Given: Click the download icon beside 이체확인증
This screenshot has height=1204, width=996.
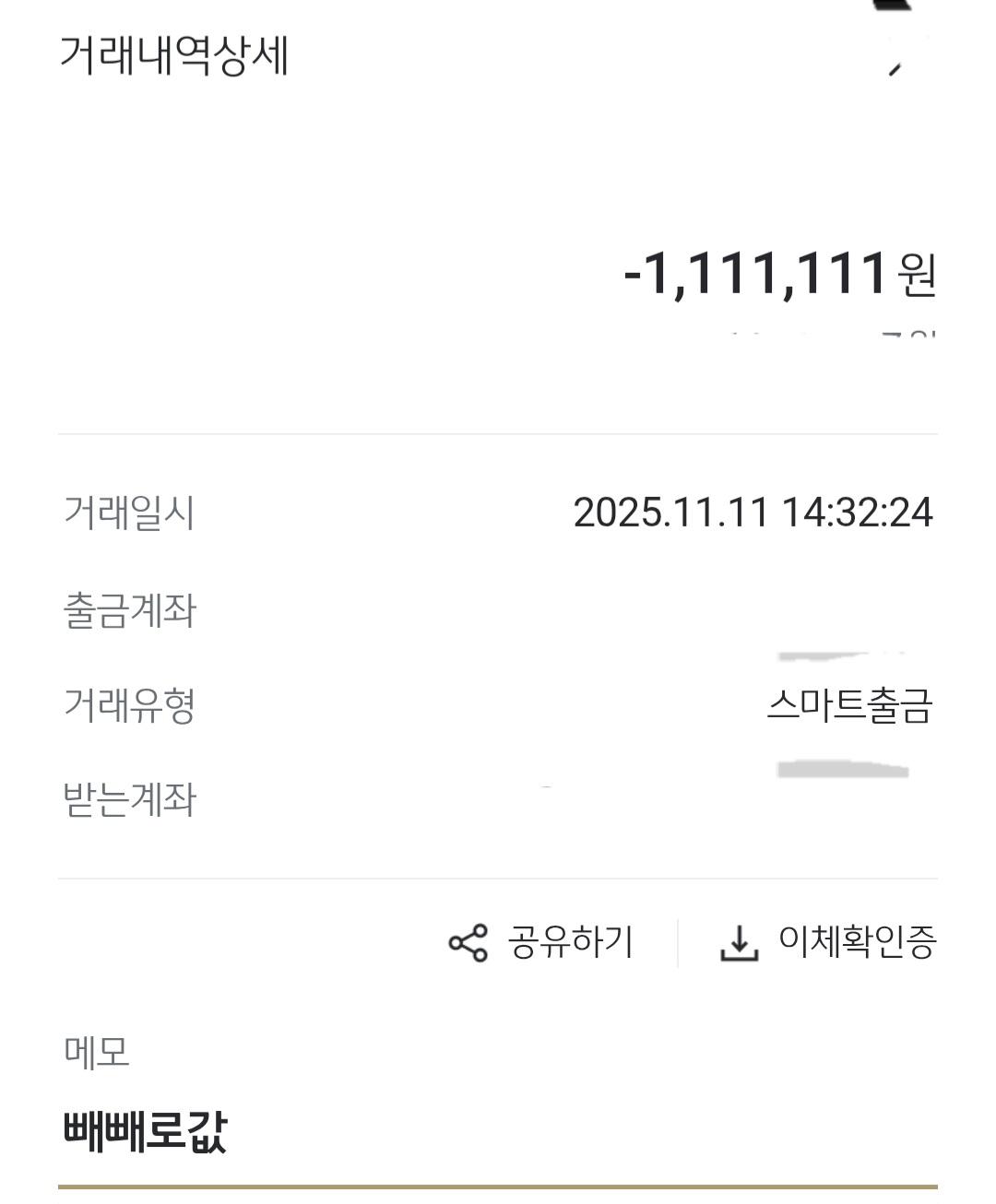Looking at the screenshot, I should pos(741,940).
